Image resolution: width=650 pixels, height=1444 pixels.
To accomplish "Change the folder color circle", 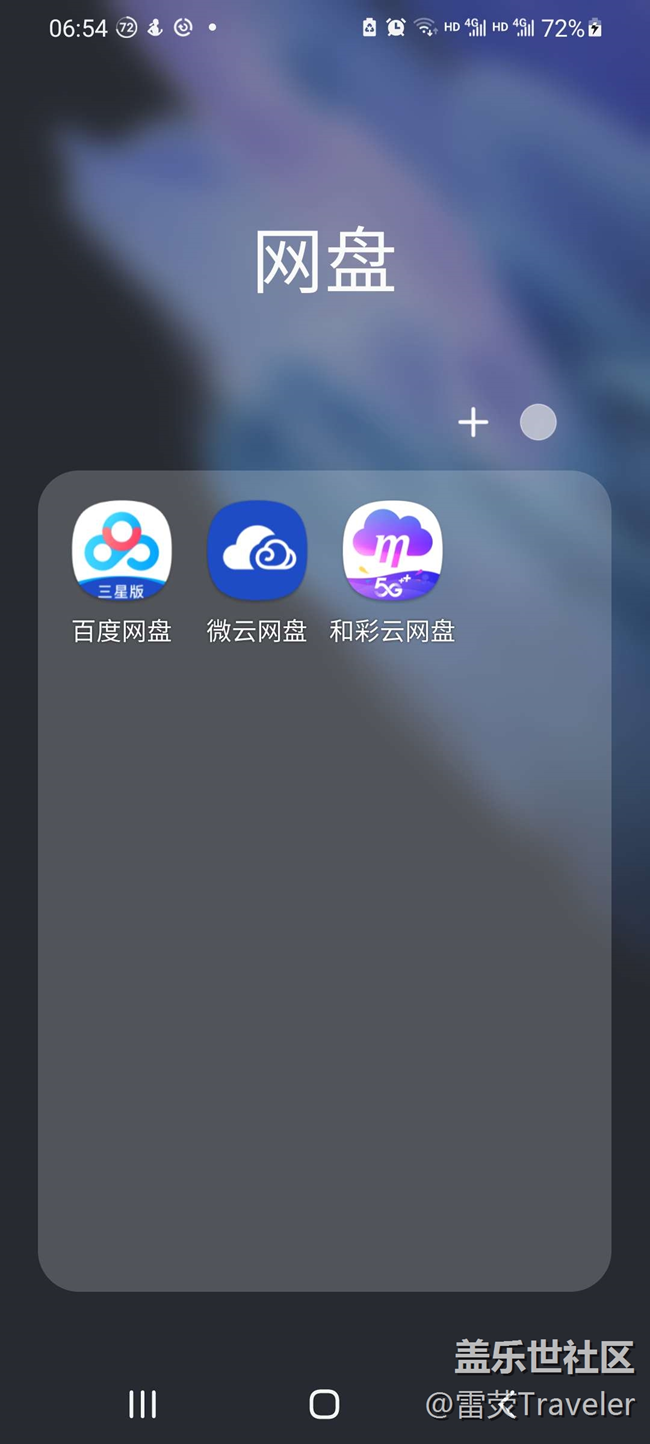I will [x=538, y=422].
